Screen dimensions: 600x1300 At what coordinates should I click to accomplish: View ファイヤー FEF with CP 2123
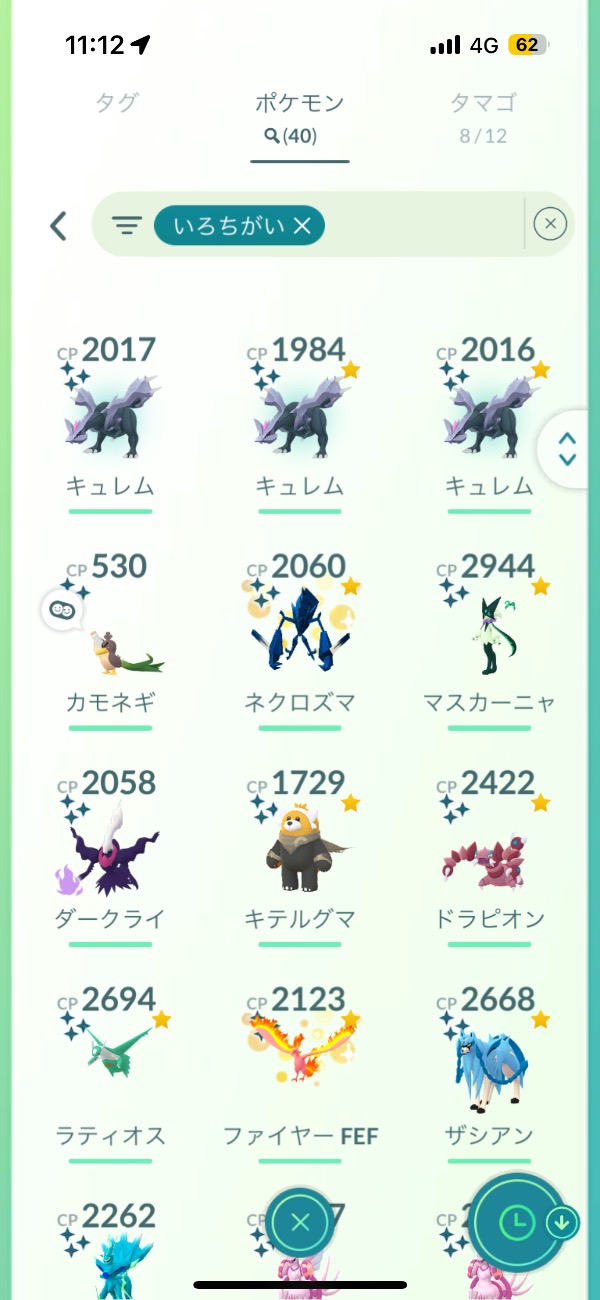pyautogui.click(x=300, y=1070)
